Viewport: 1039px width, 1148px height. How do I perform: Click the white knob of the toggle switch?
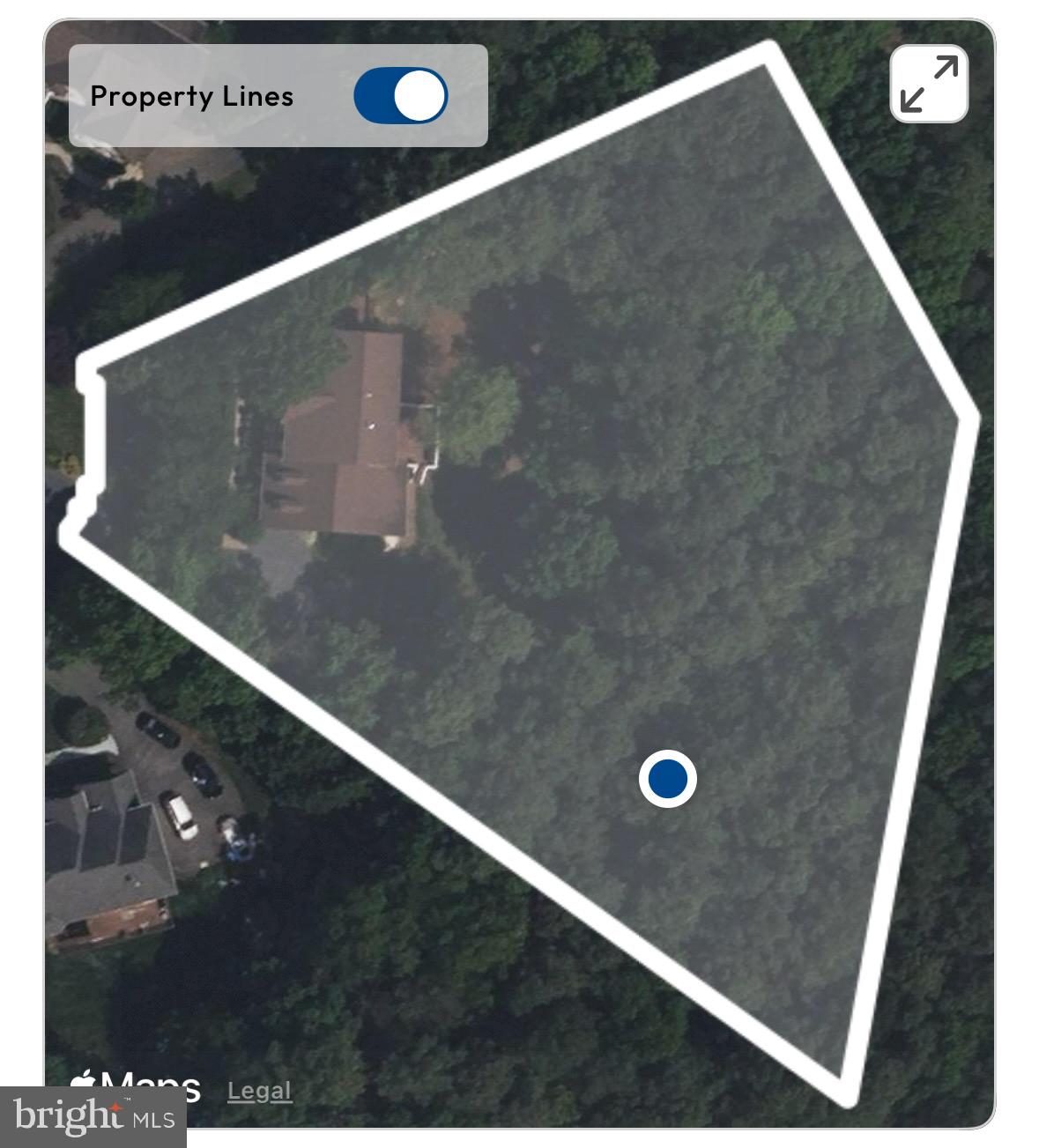pyautogui.click(x=419, y=95)
